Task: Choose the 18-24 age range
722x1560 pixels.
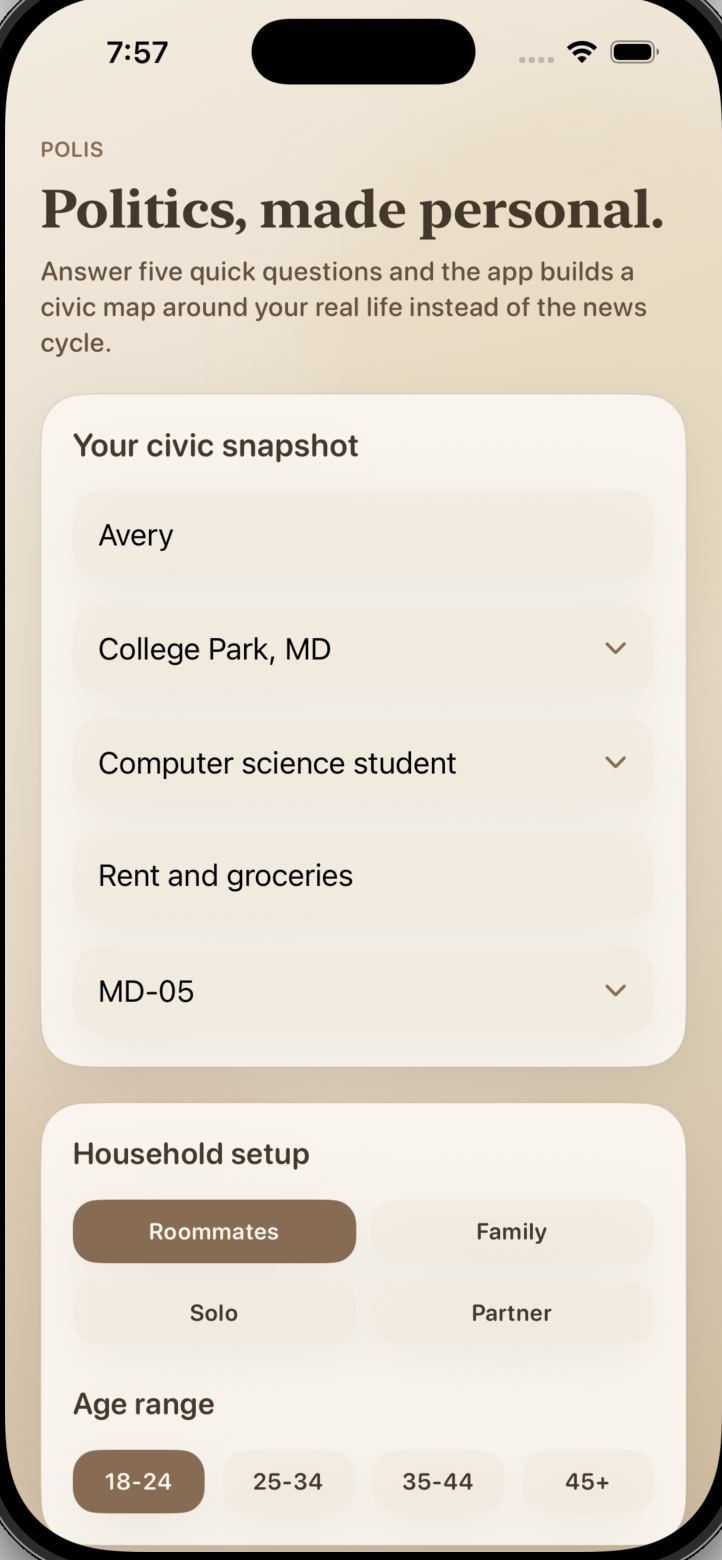Action: [x=138, y=1481]
